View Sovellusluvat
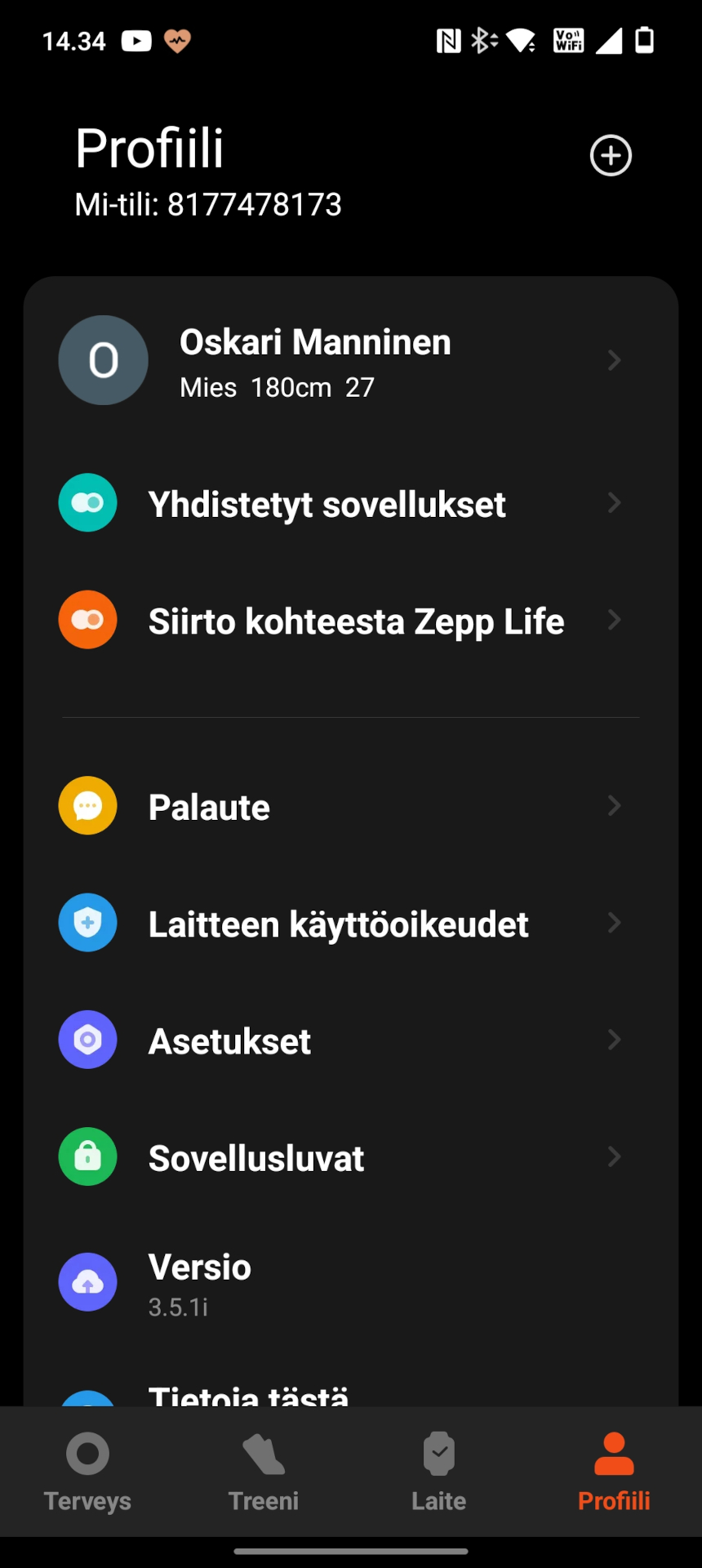Viewport: 702px width, 1568px height. [351, 1156]
